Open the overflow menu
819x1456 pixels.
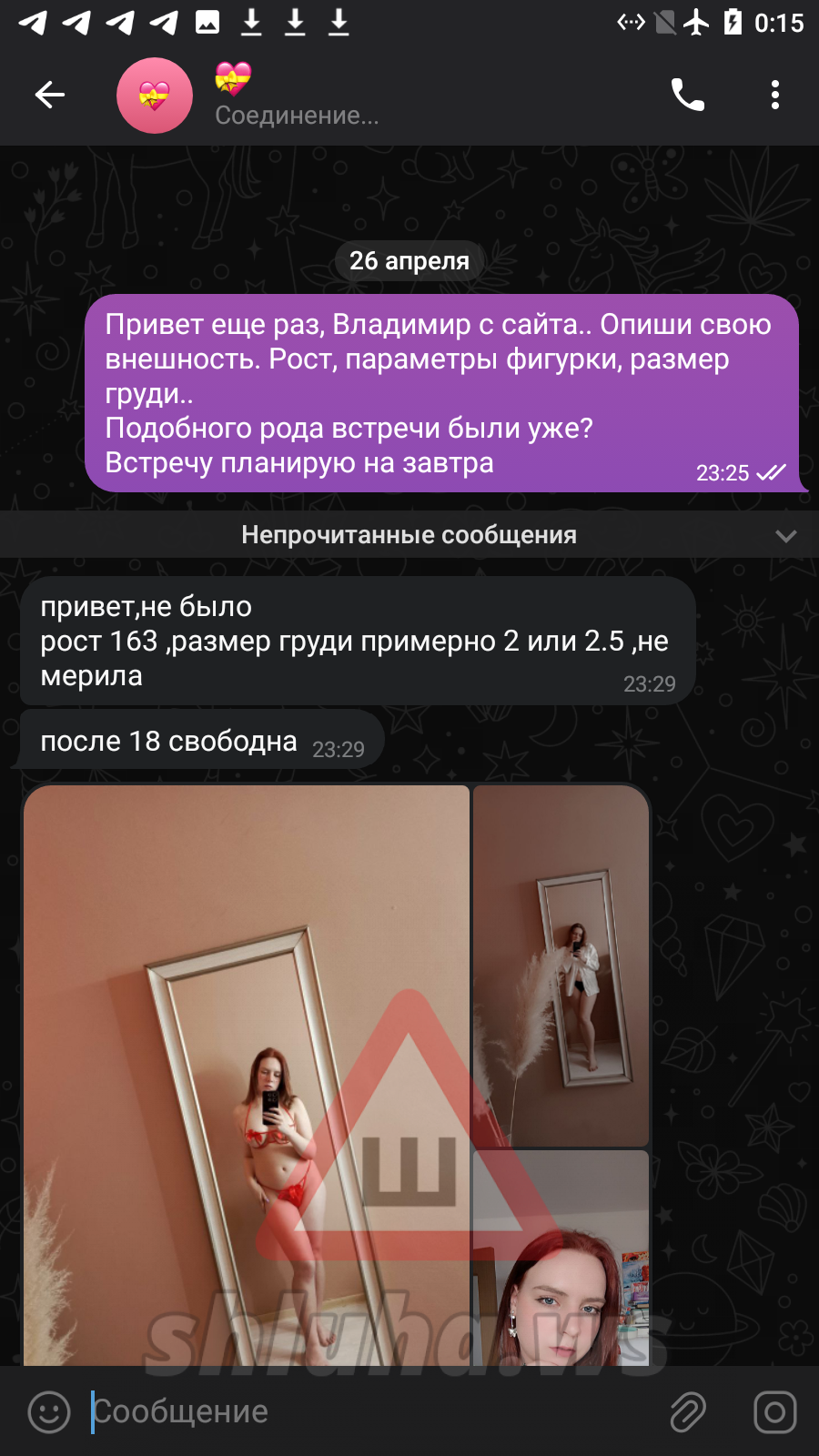click(x=774, y=95)
